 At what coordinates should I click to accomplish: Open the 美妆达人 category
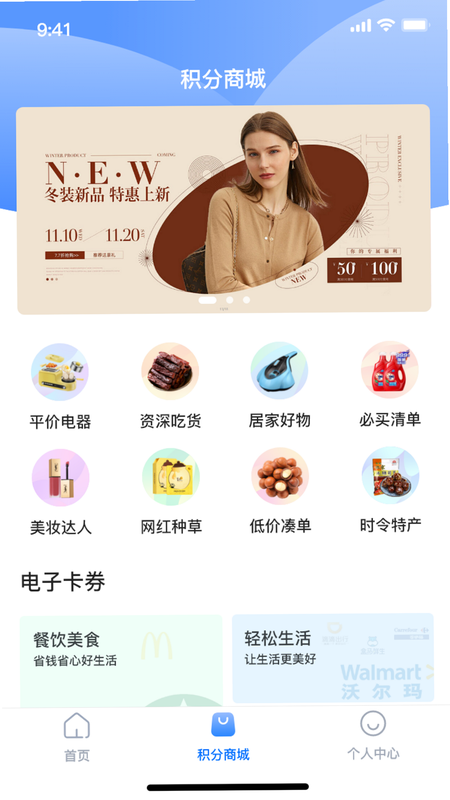[61, 492]
